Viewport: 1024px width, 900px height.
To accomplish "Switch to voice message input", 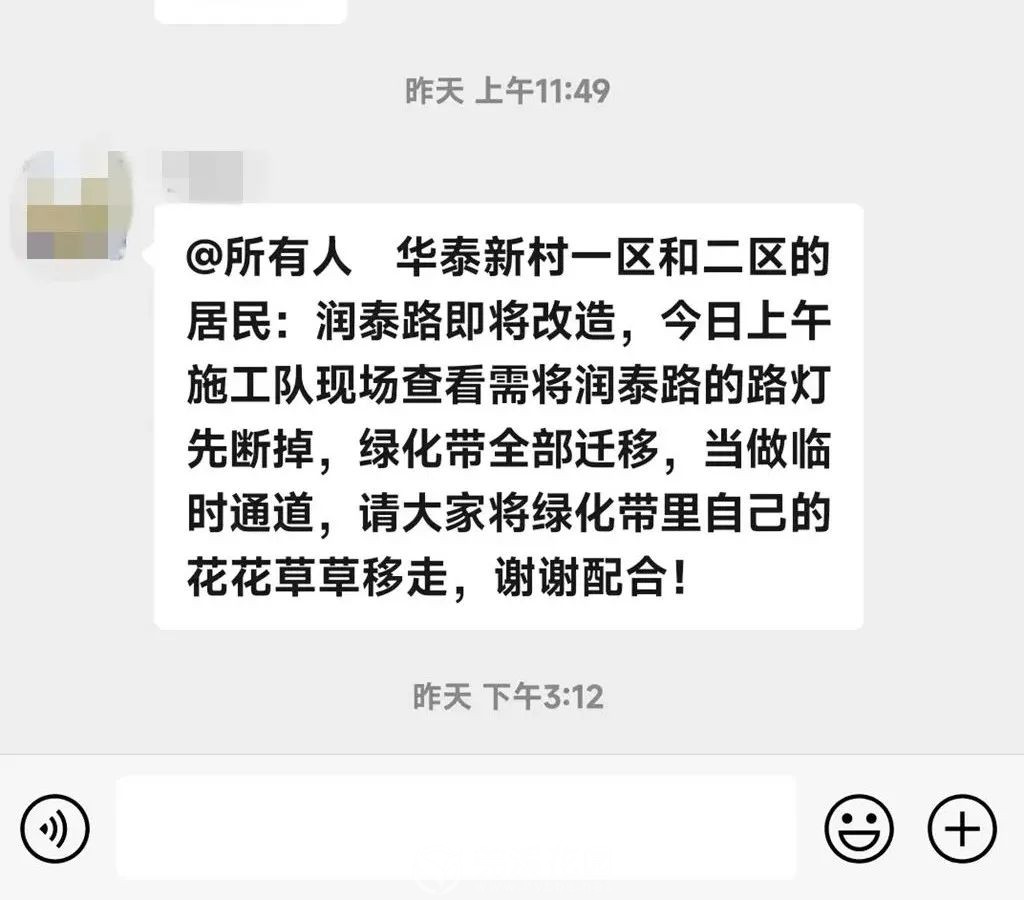I will pos(55,828).
